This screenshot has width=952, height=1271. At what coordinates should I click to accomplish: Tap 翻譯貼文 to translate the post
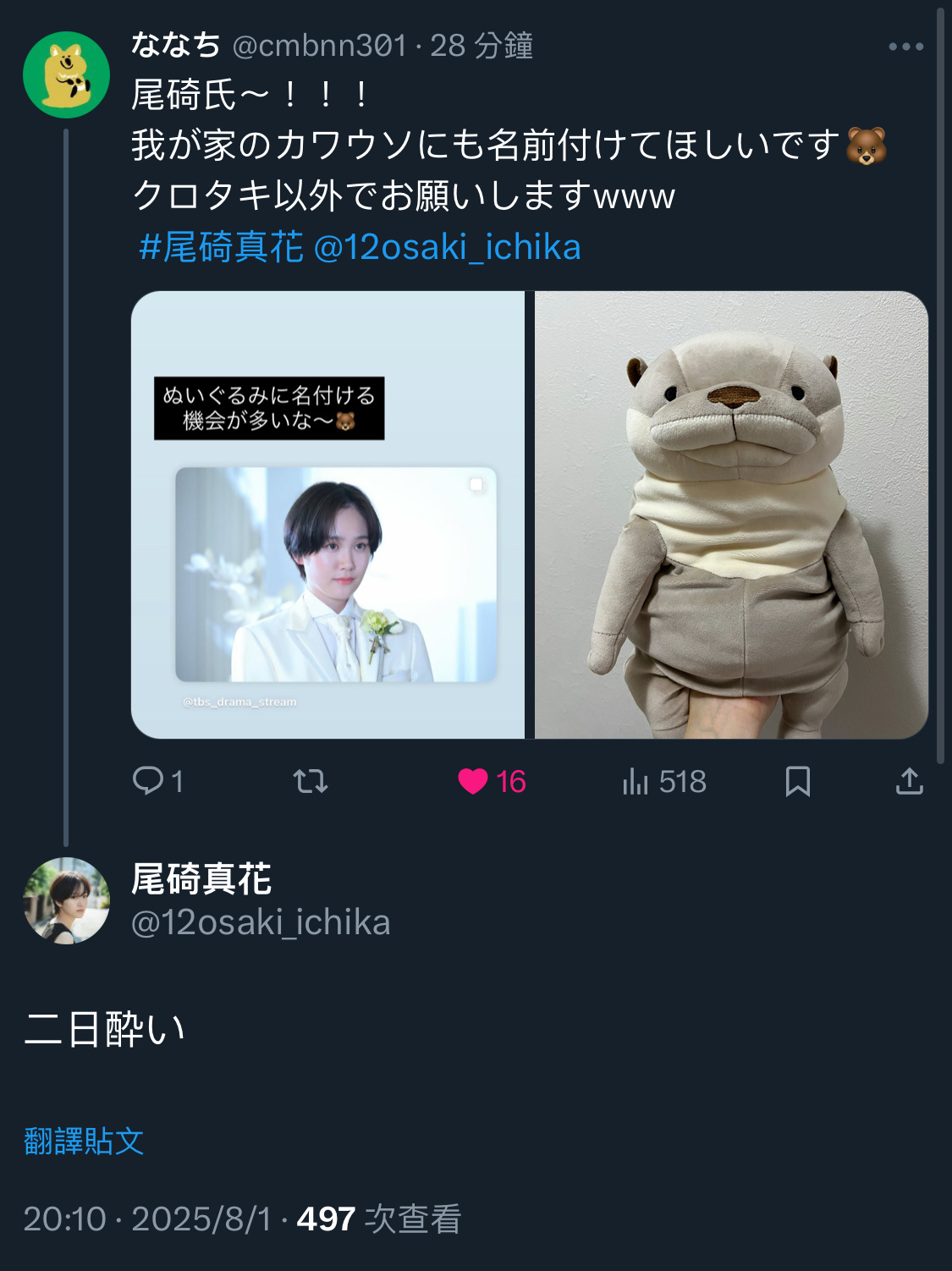(84, 1141)
